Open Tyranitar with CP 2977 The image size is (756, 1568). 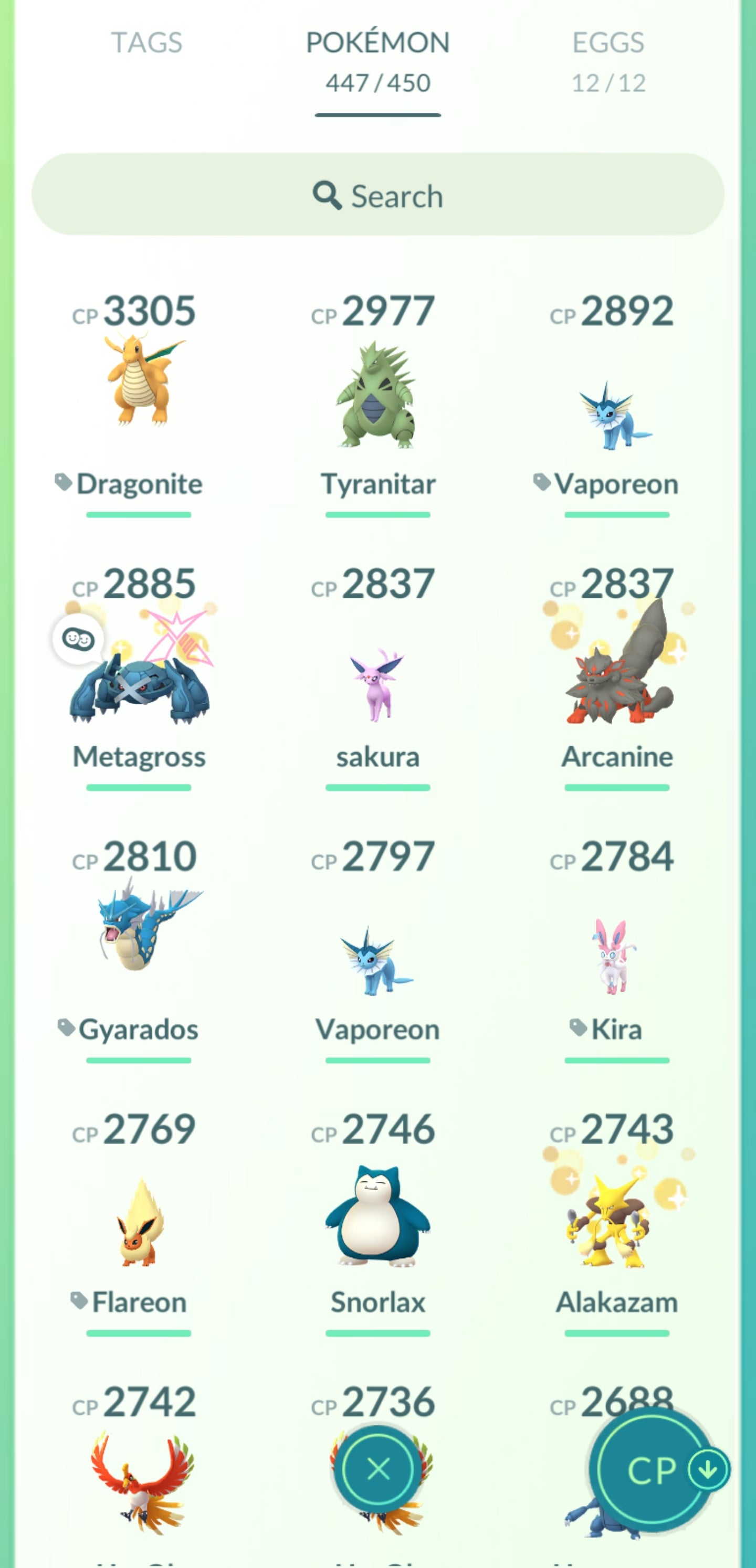pos(377,396)
